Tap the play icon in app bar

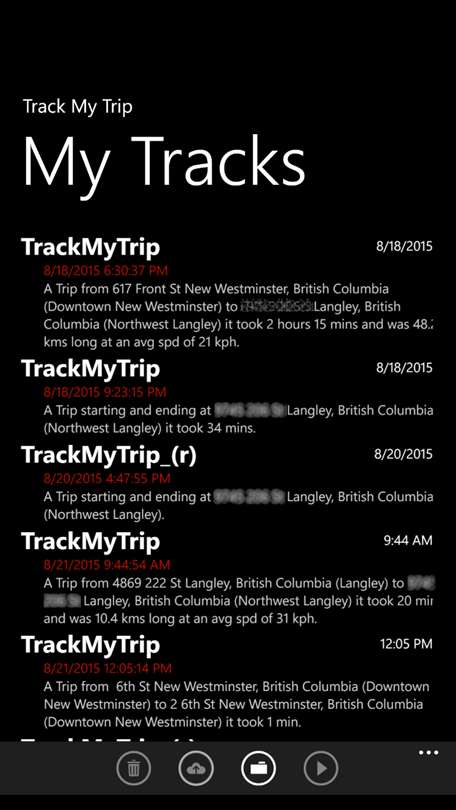(x=321, y=769)
